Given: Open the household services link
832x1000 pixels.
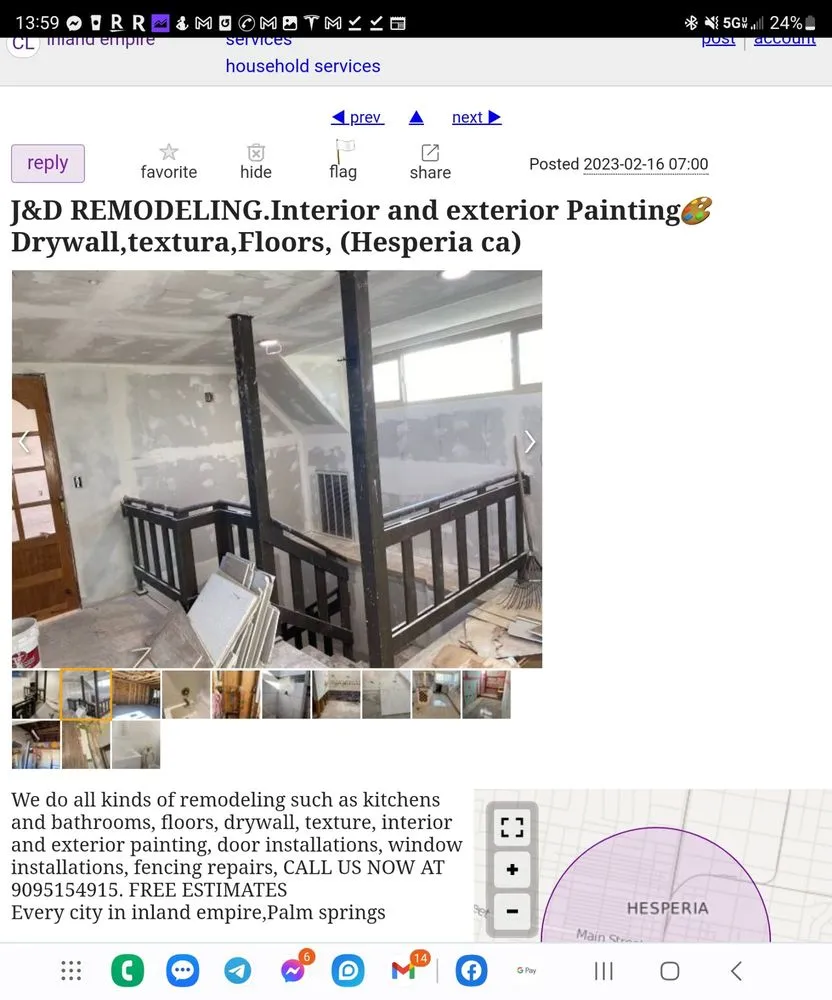Looking at the screenshot, I should [303, 66].
